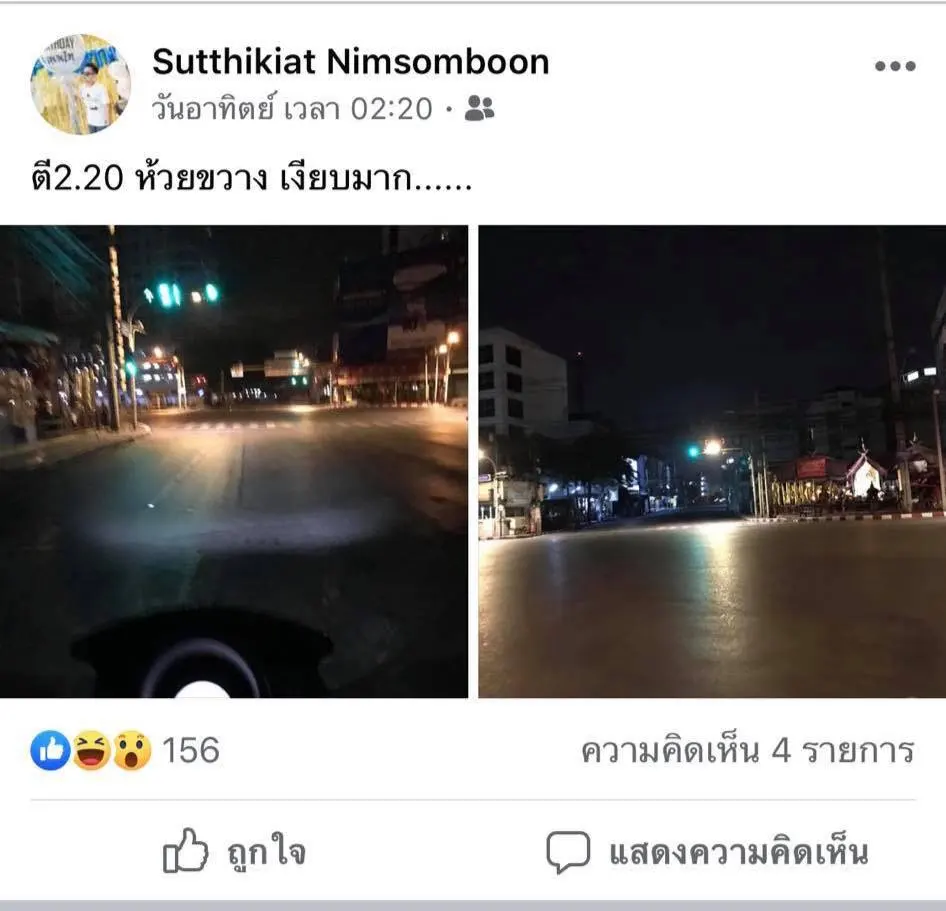View the 156 reactions list
Image resolution: width=946 pixels, height=911 pixels.
coord(125,750)
